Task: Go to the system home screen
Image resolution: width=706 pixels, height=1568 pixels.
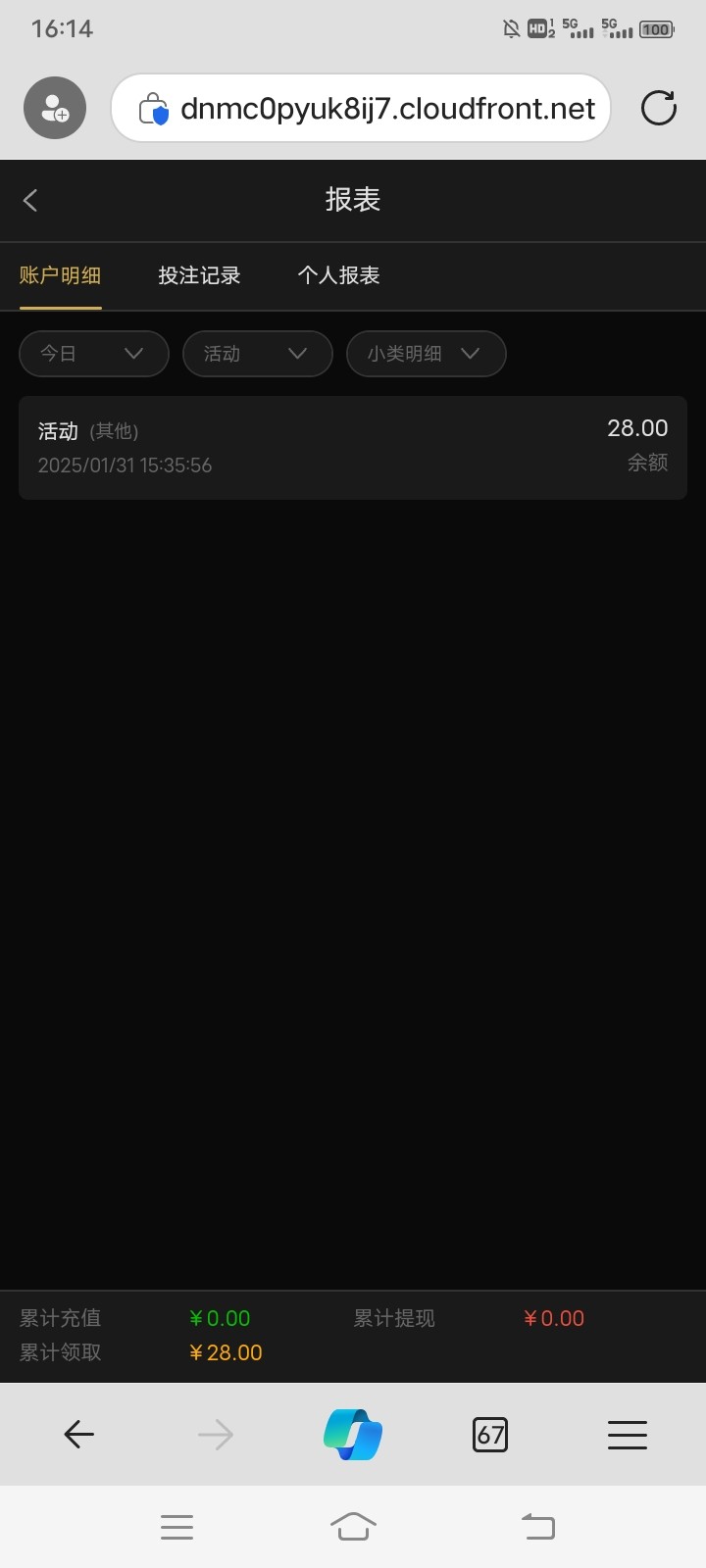Action: [x=353, y=1526]
